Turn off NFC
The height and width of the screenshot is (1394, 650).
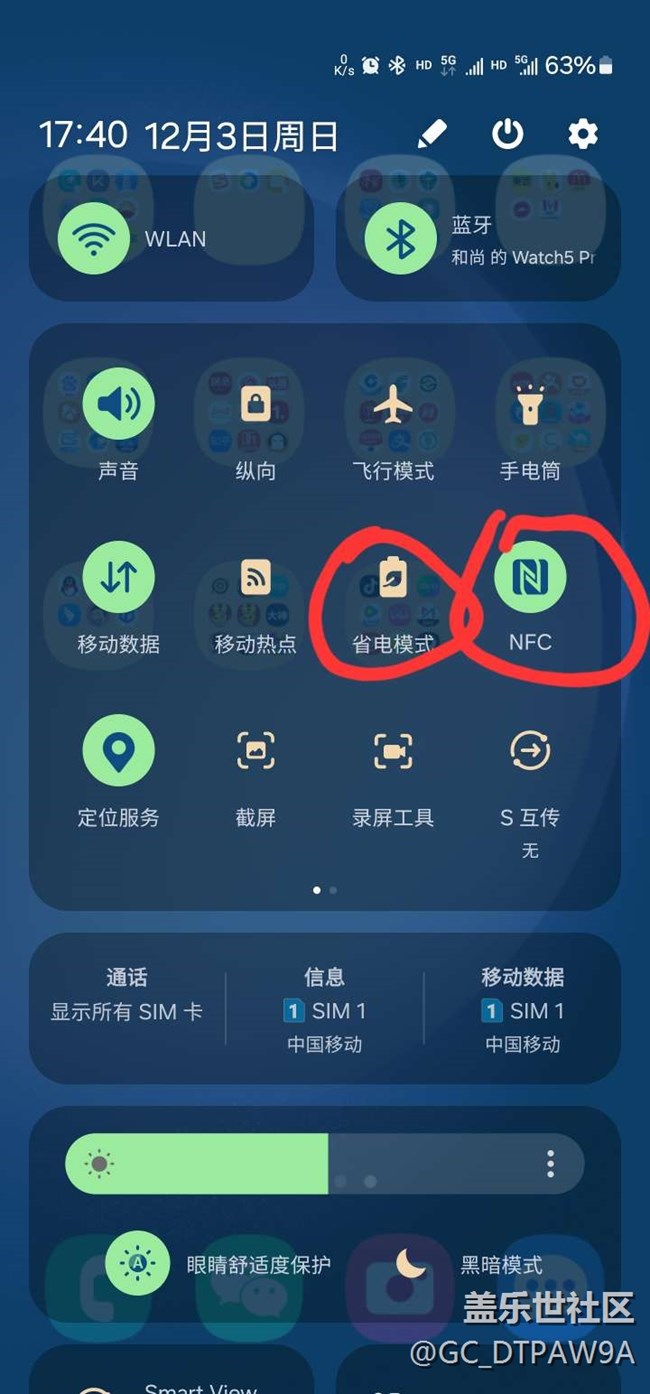coord(530,577)
